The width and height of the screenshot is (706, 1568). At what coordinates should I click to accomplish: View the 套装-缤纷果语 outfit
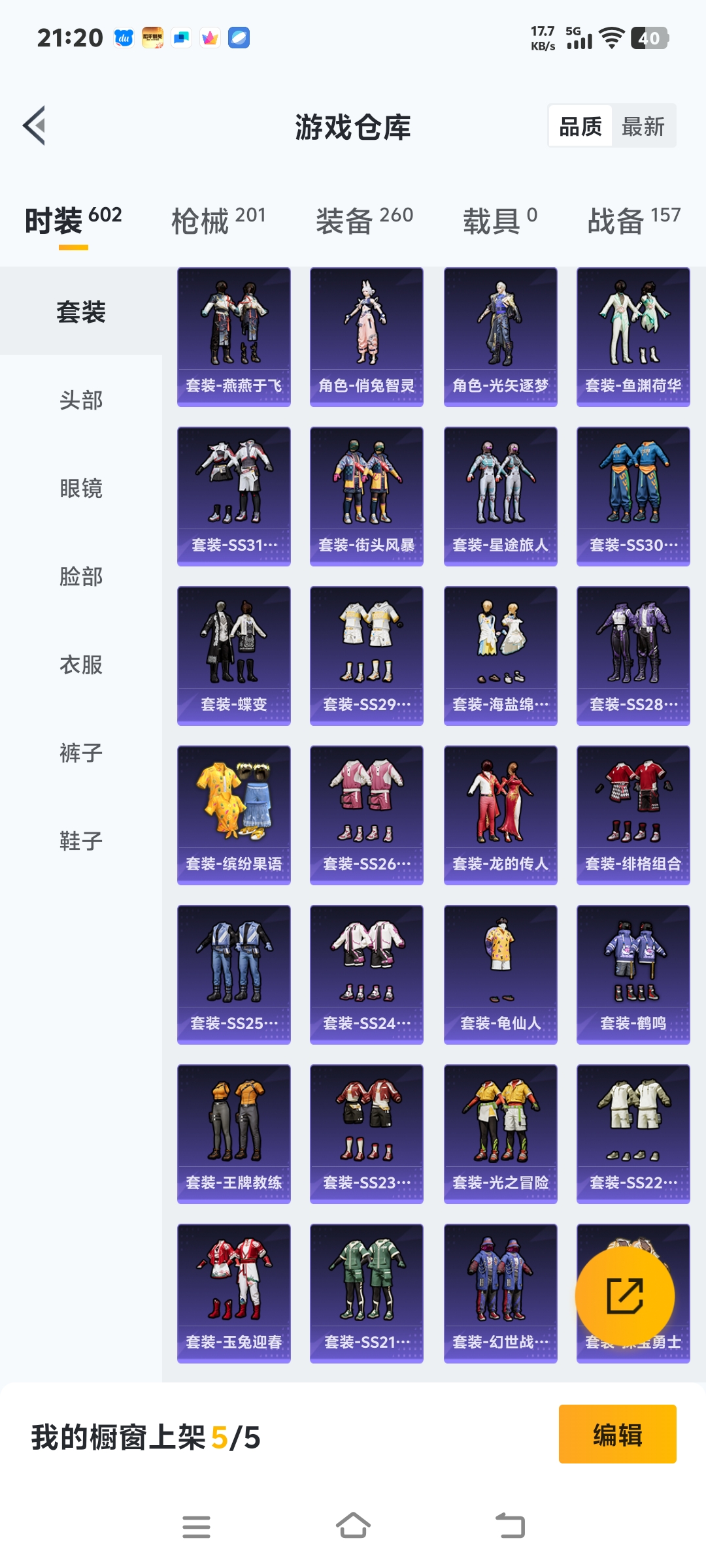pos(234,815)
